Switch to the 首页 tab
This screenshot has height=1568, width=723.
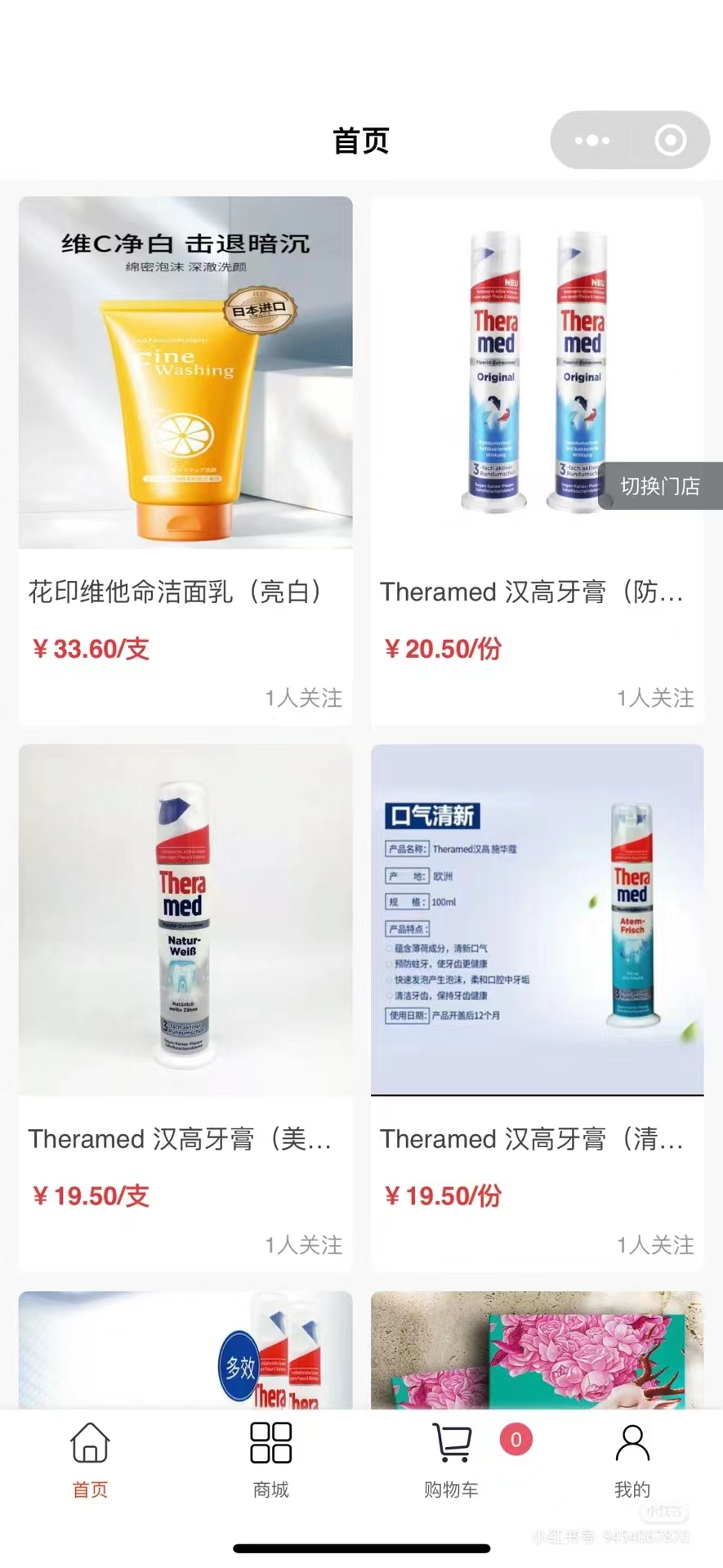tap(90, 1459)
